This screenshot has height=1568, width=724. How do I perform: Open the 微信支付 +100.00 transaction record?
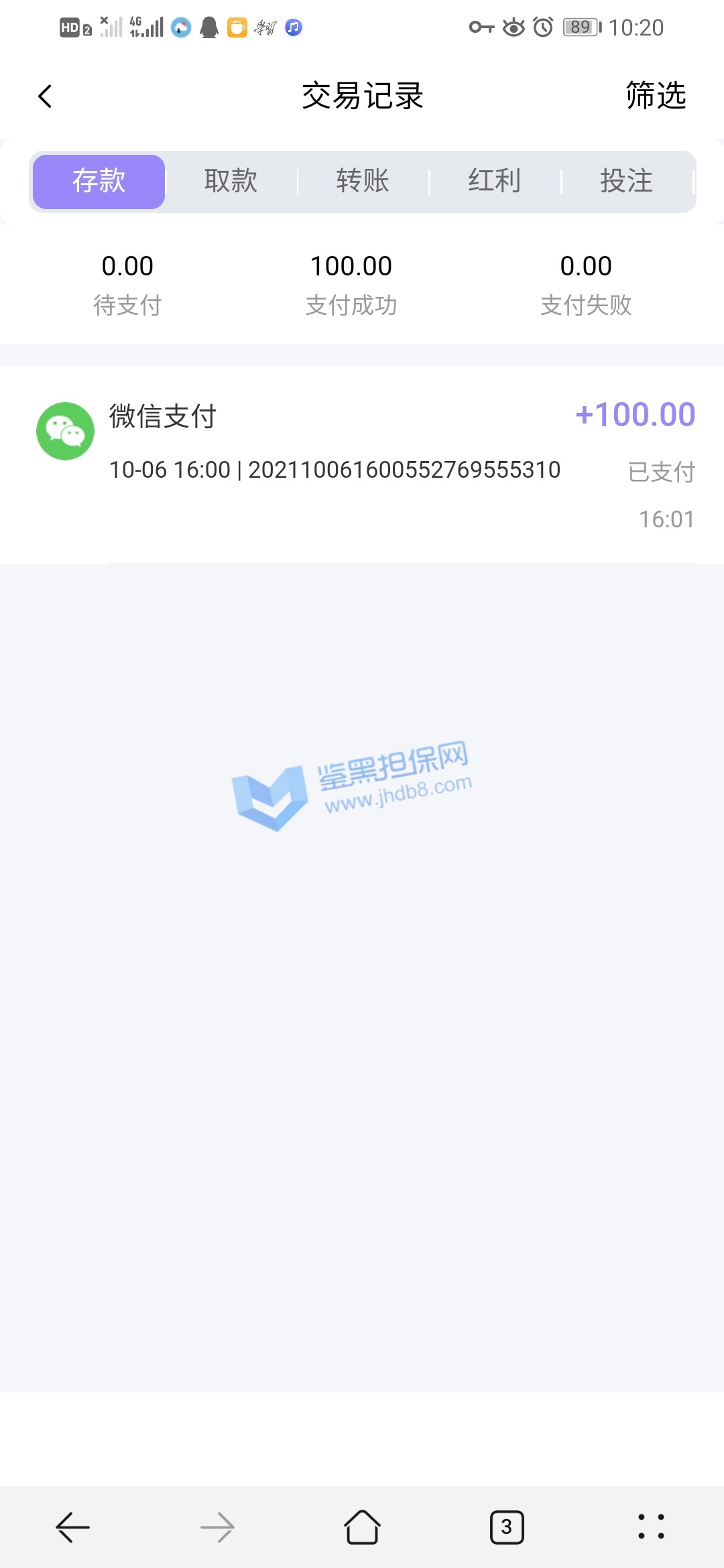[x=362, y=462]
